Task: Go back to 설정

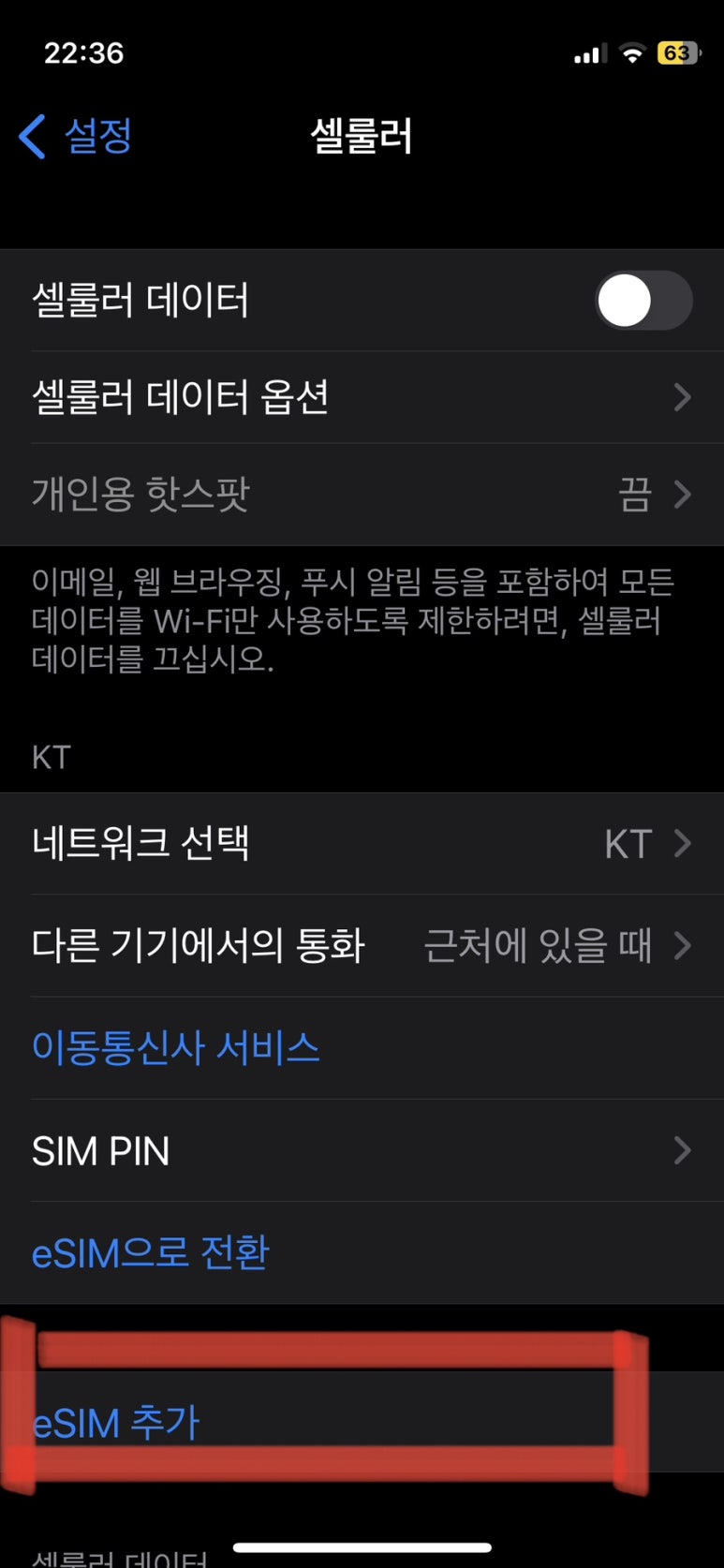Action: [x=75, y=137]
